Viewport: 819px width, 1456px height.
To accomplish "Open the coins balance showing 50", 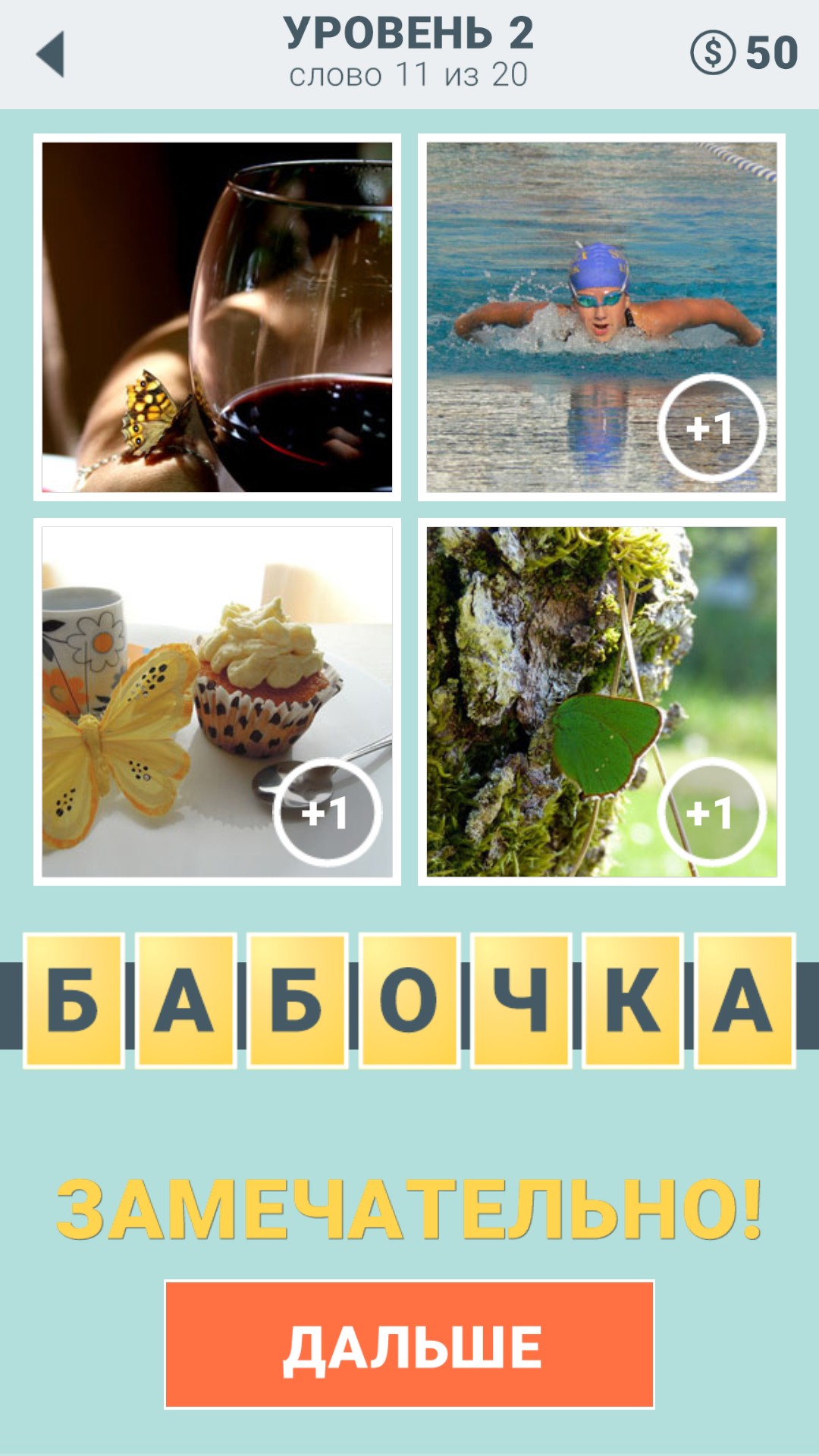I will (x=744, y=52).
